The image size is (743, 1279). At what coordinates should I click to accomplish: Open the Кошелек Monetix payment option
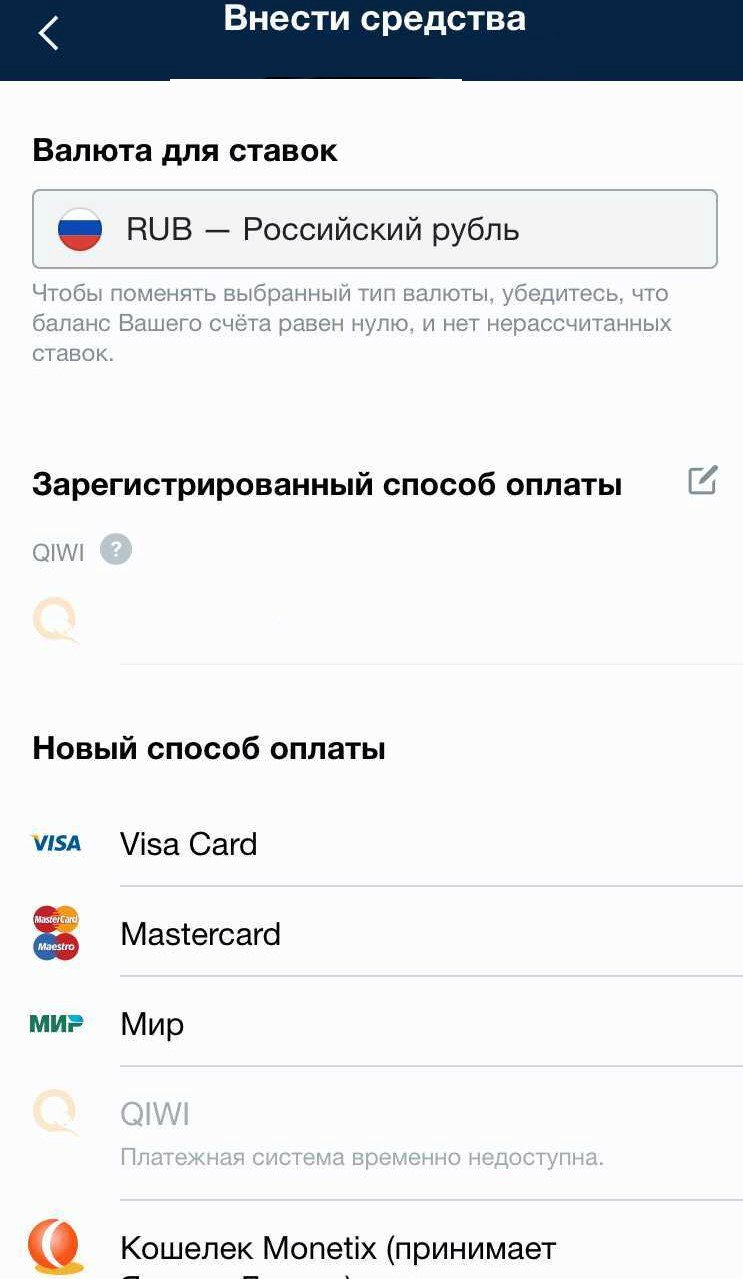coord(337,1248)
